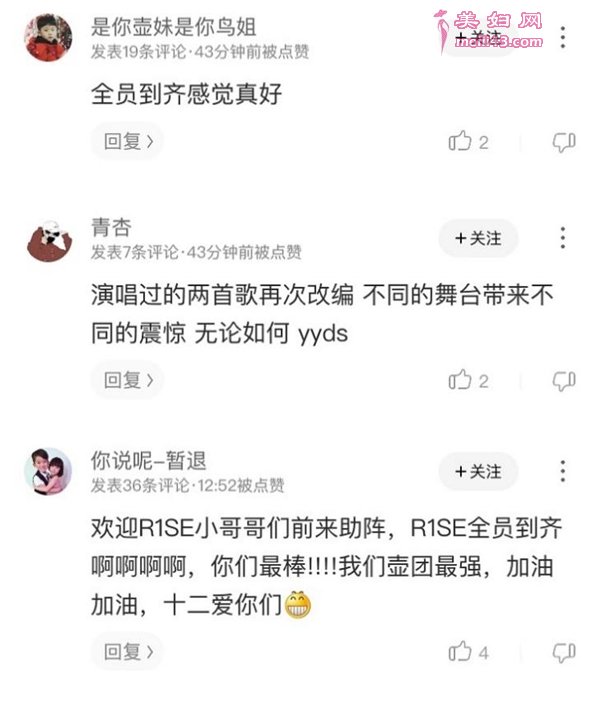
Task: Open 你说呢-暂退's profile avatar
Action: click(48, 472)
